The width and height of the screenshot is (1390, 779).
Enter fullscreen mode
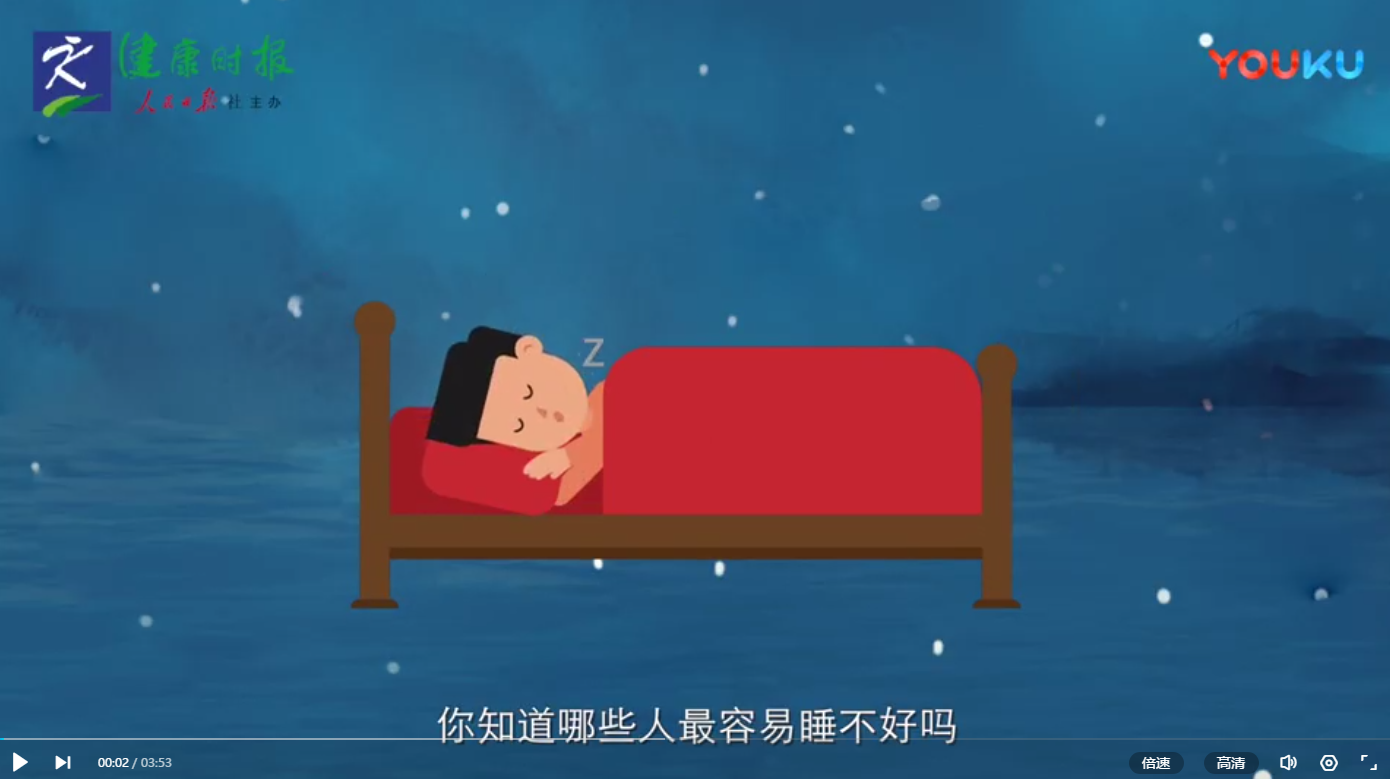1368,763
